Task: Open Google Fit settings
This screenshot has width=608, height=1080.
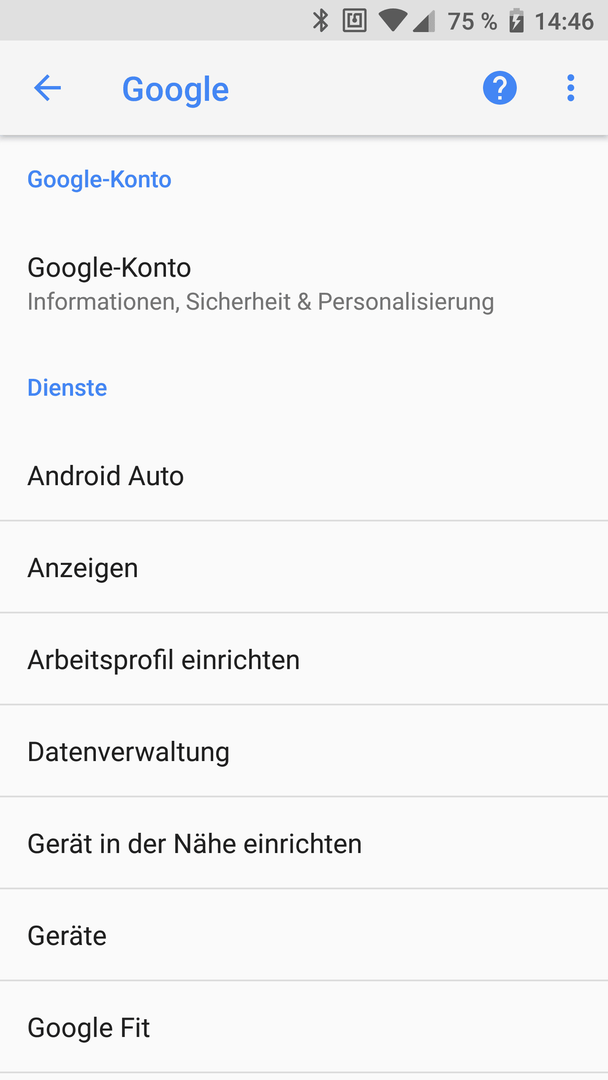Action: (x=304, y=1027)
